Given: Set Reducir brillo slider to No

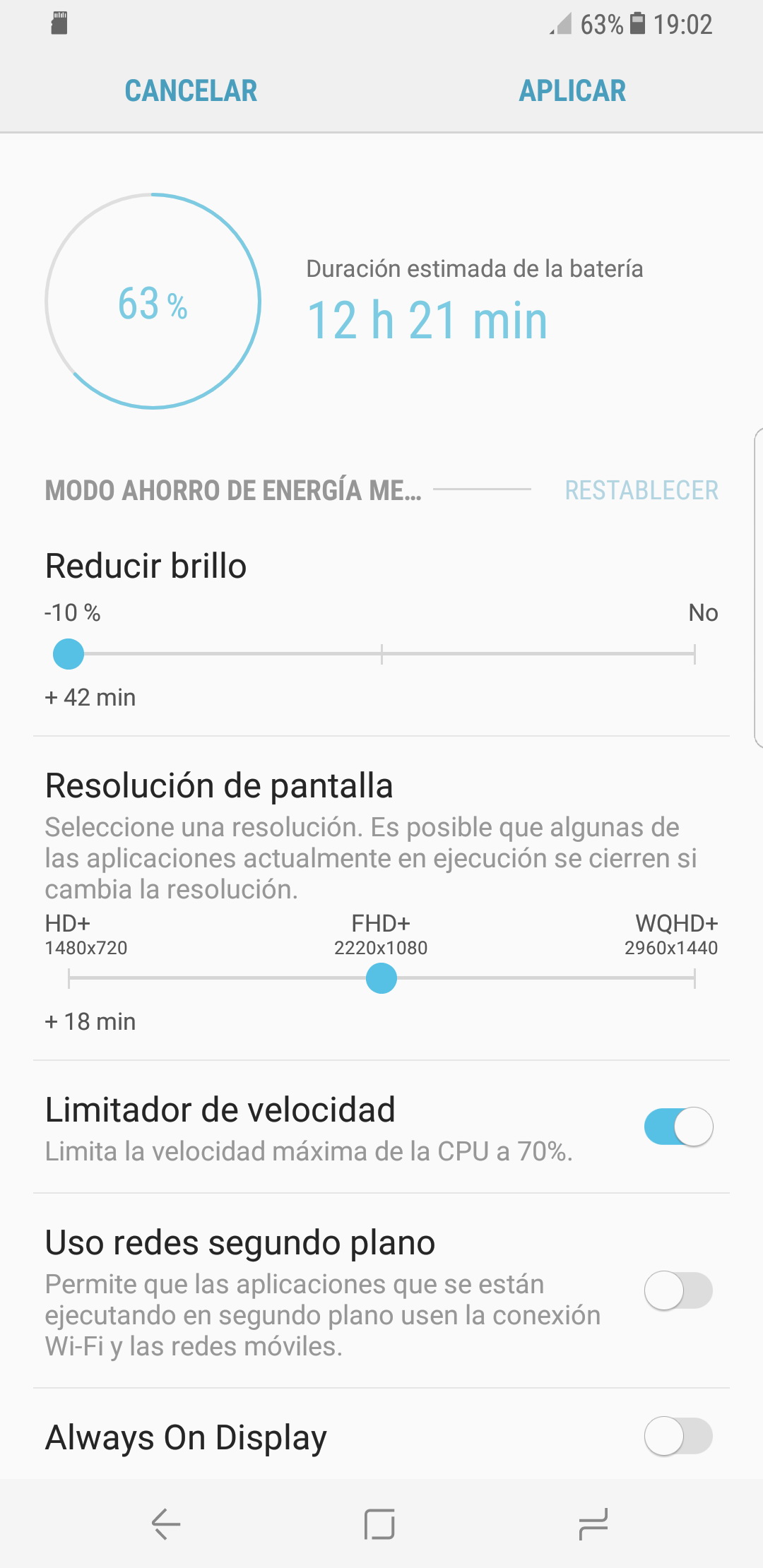Looking at the screenshot, I should pyautogui.click(x=694, y=654).
